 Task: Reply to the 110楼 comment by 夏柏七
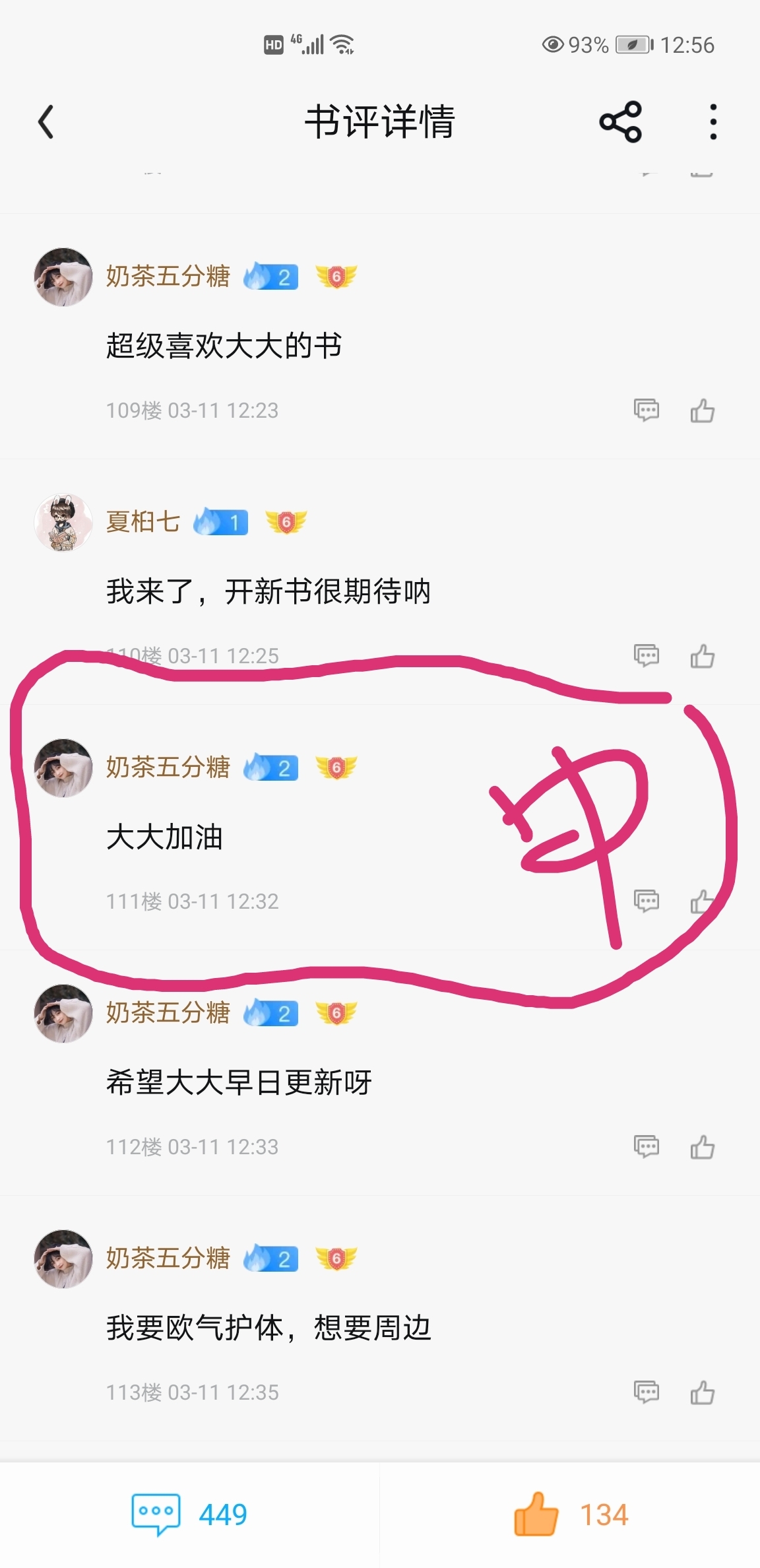(646, 655)
